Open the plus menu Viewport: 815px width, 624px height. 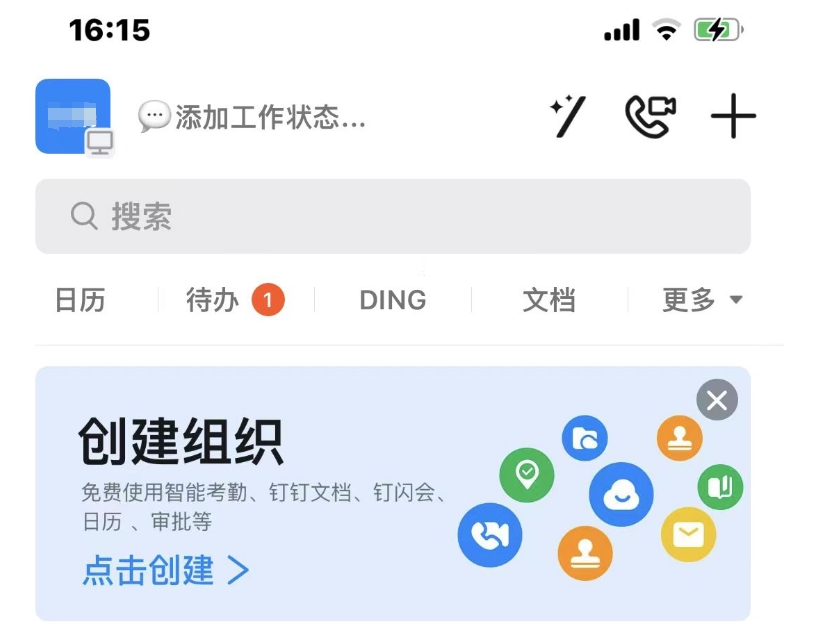733,117
